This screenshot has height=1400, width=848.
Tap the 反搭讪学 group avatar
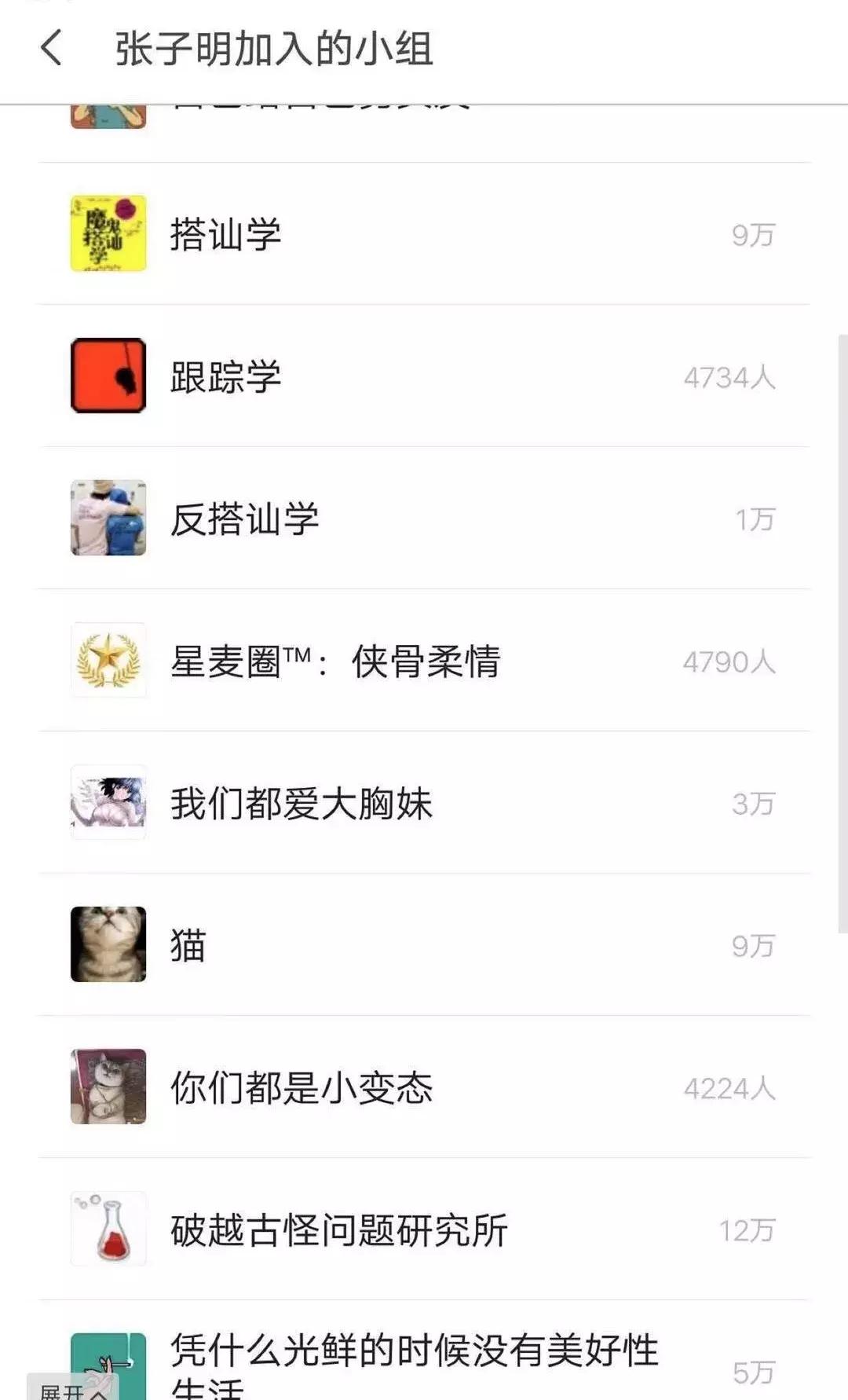(x=108, y=517)
